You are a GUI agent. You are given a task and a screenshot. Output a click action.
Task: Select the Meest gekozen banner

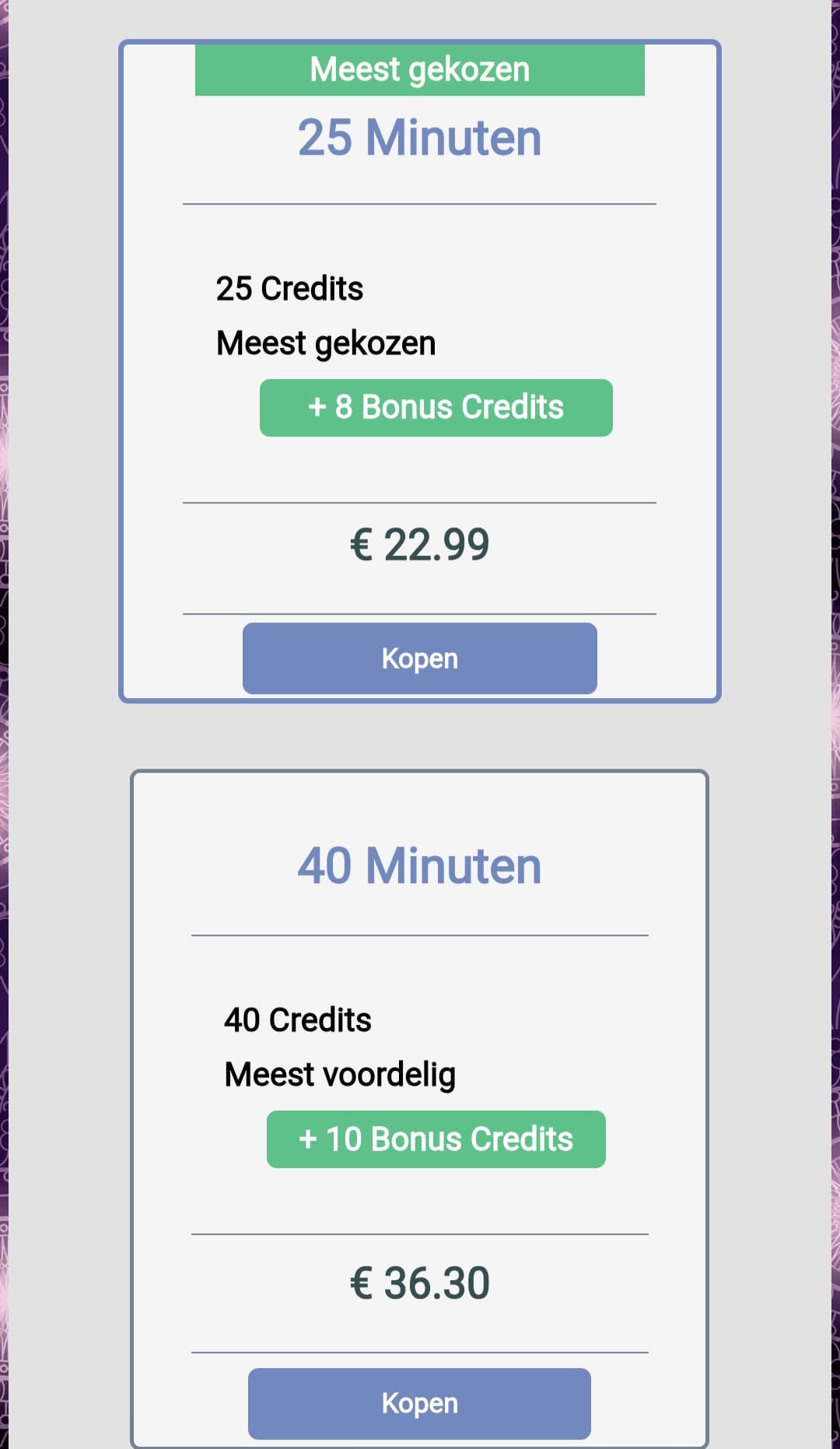(419, 68)
